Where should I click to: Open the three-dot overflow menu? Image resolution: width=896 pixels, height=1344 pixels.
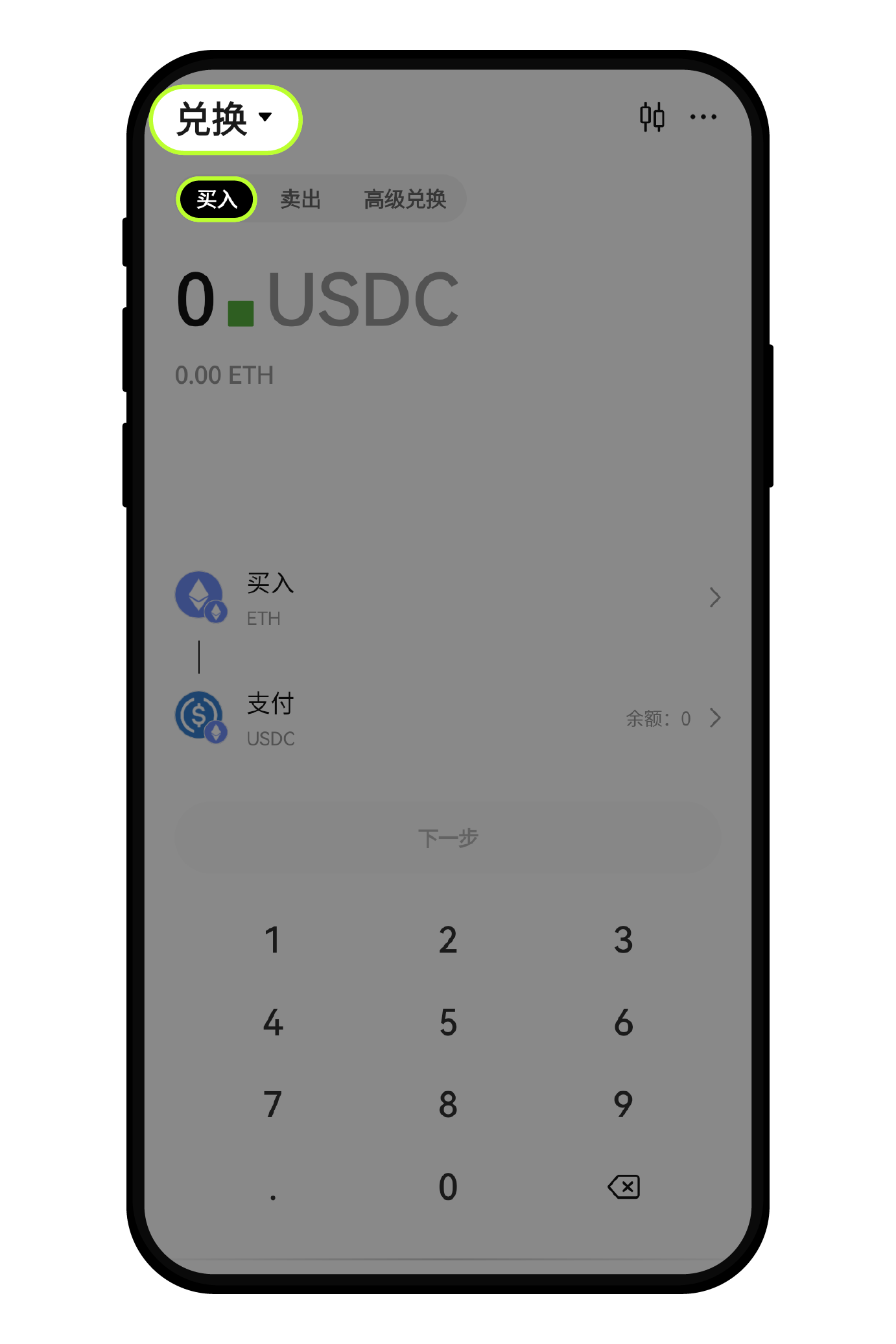(x=703, y=117)
